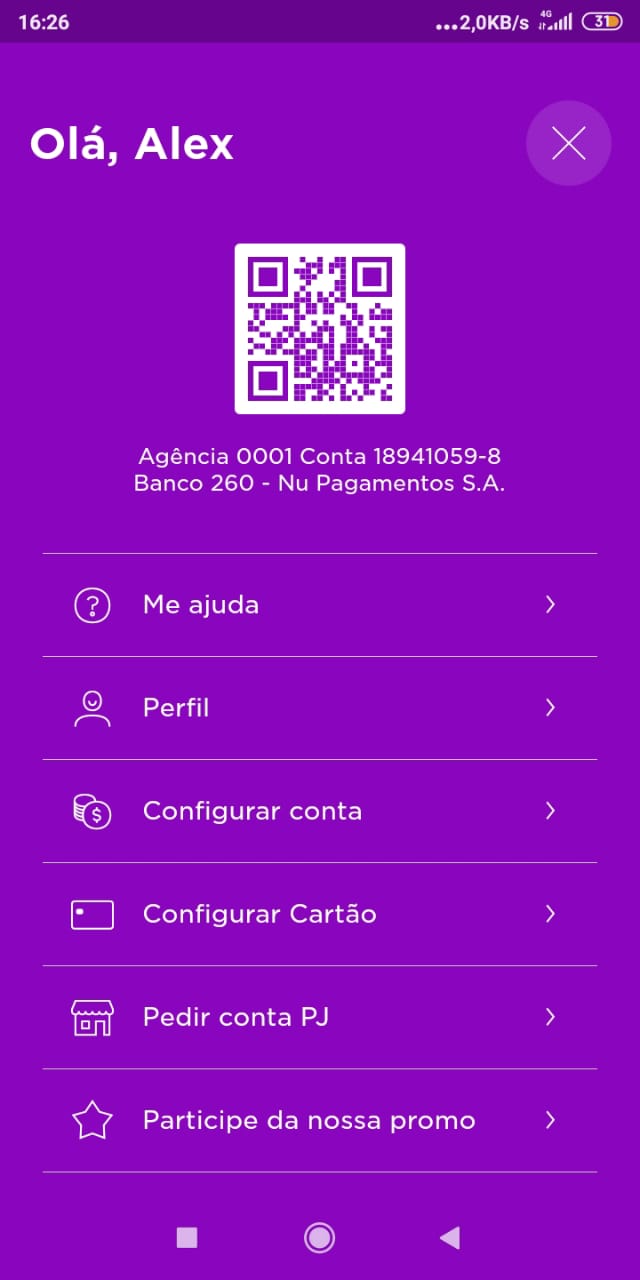This screenshot has height=1280, width=640.
Task: Select Configurar Cartão
Action: (319, 914)
